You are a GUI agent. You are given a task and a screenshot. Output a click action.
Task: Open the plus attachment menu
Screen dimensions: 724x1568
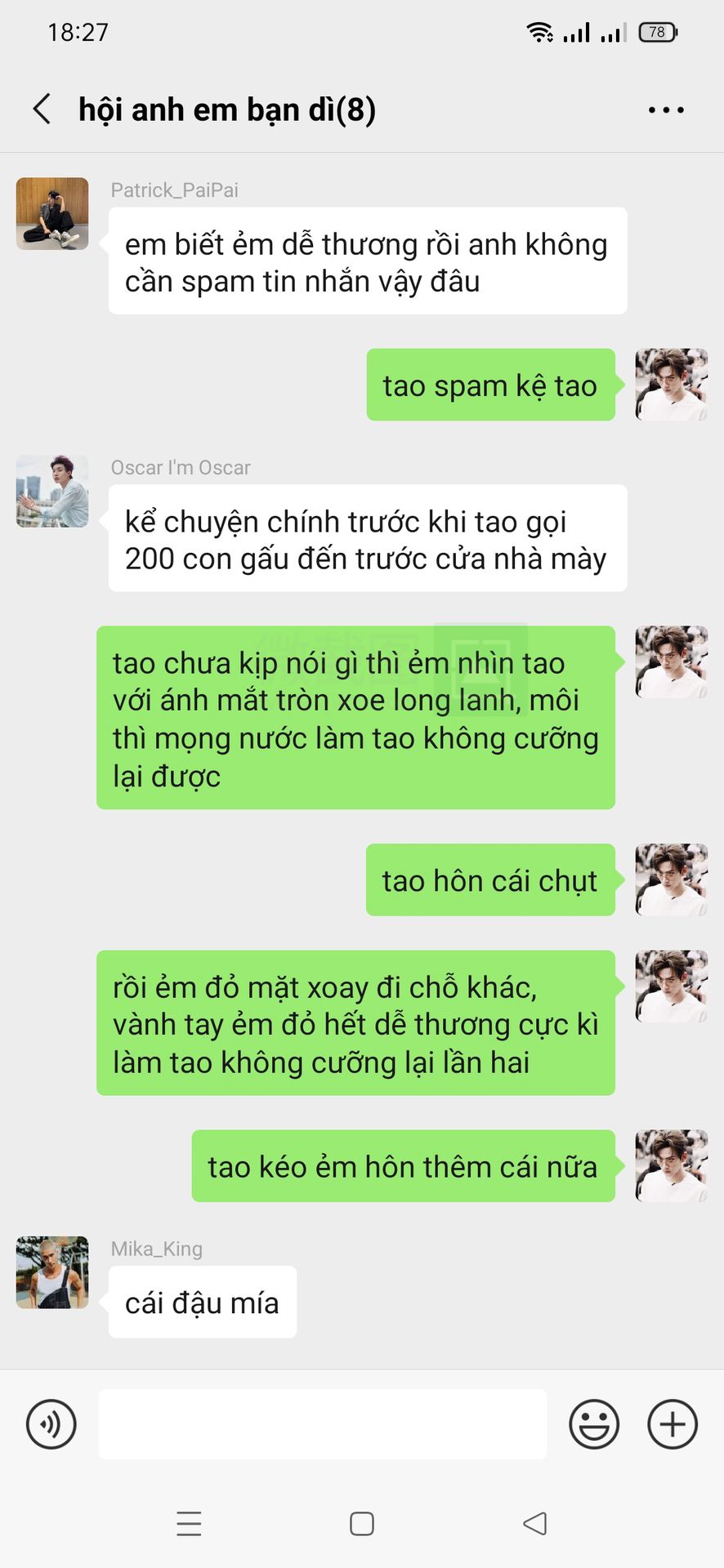point(673,1424)
